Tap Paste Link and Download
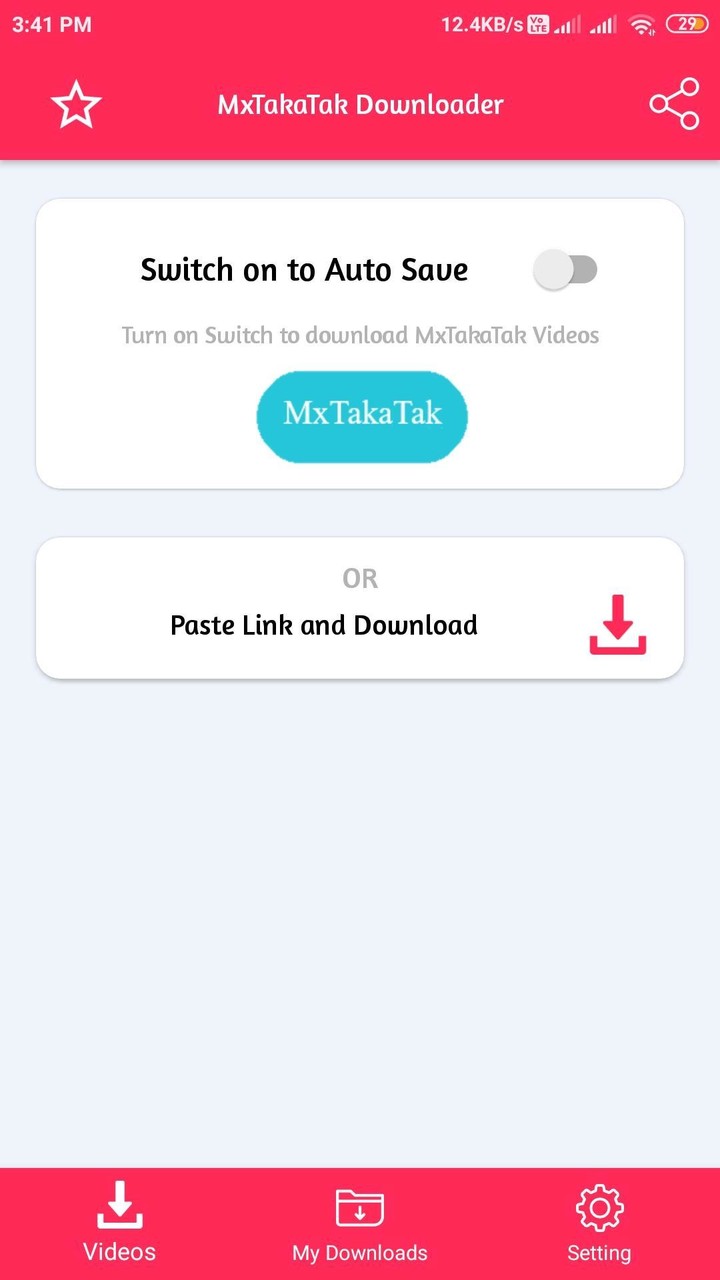This screenshot has height=1280, width=720. tap(323, 624)
